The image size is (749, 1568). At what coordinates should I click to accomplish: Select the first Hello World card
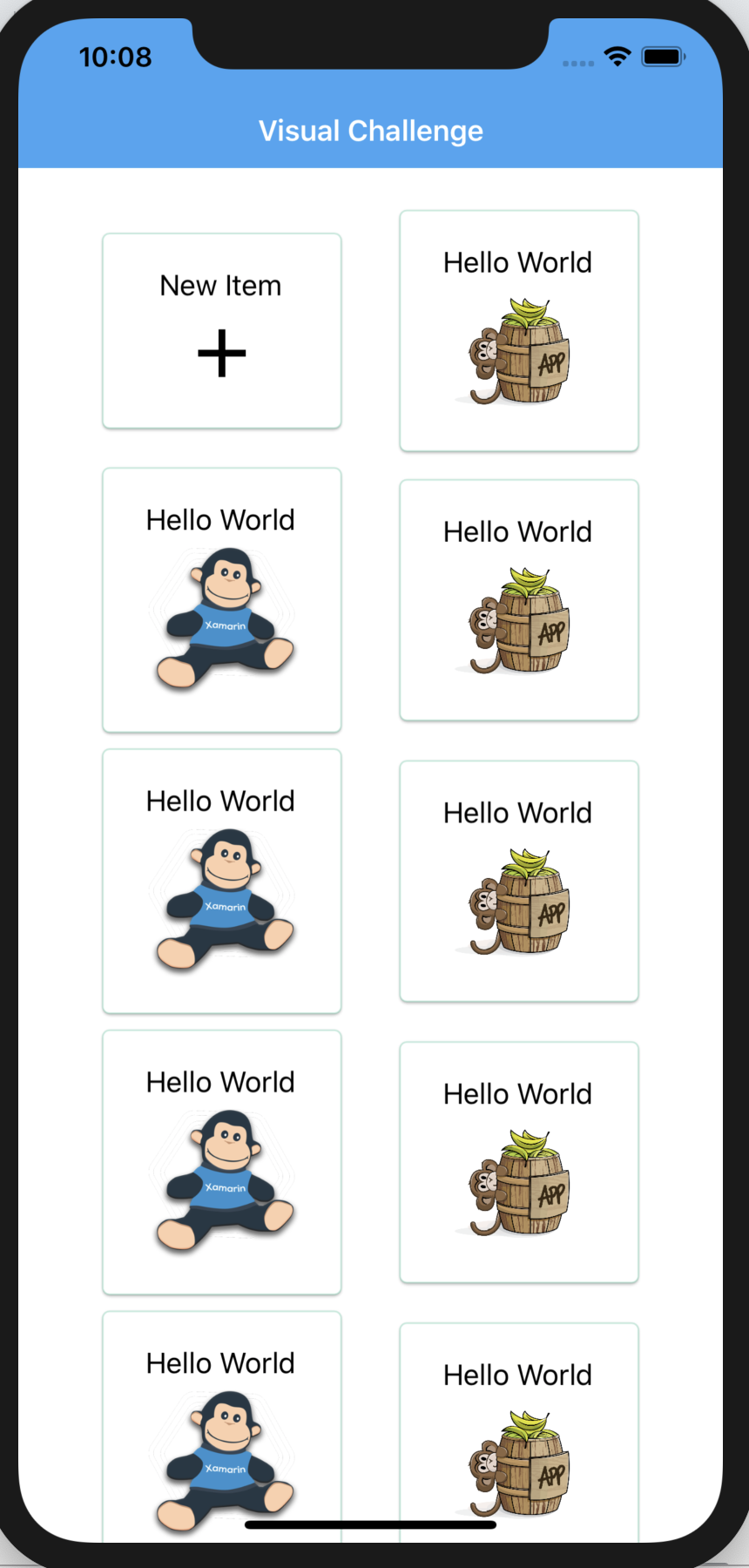coord(519,329)
